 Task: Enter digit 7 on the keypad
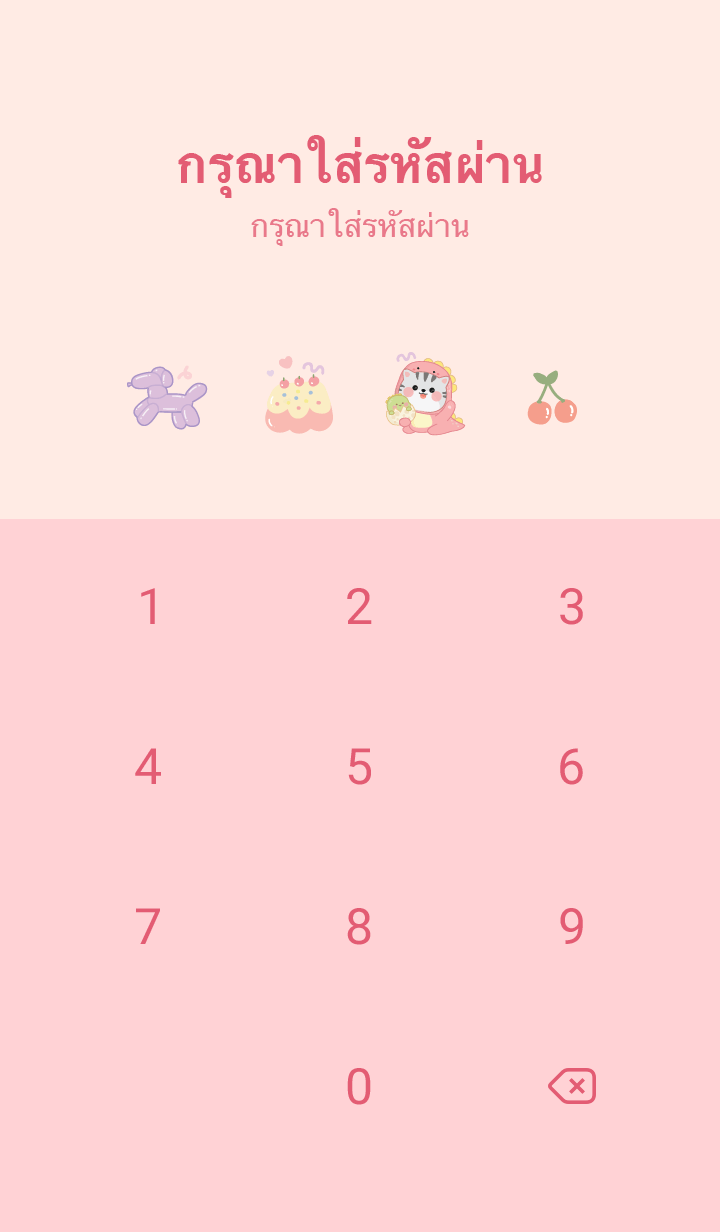click(148, 927)
